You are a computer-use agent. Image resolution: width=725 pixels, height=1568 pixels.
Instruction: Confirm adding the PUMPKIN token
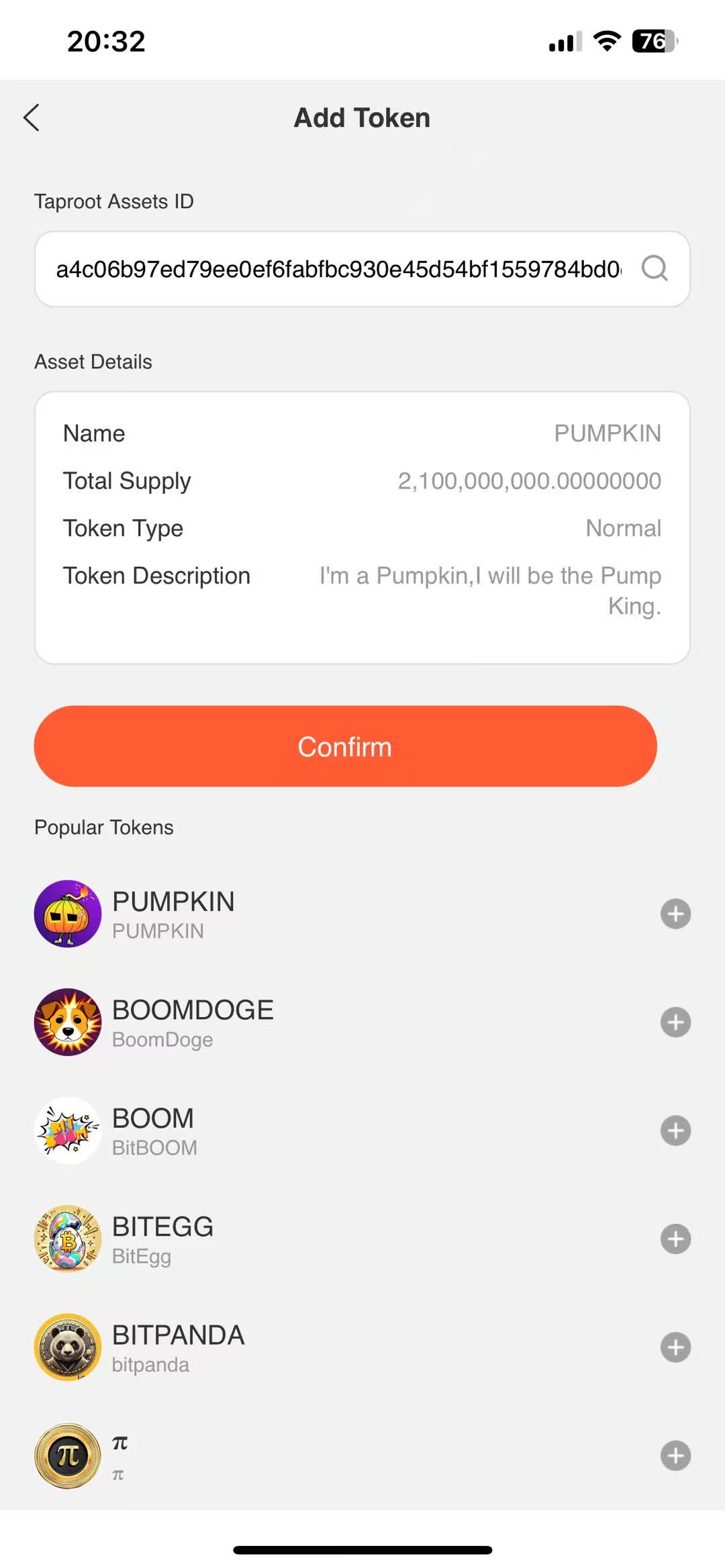pos(345,746)
